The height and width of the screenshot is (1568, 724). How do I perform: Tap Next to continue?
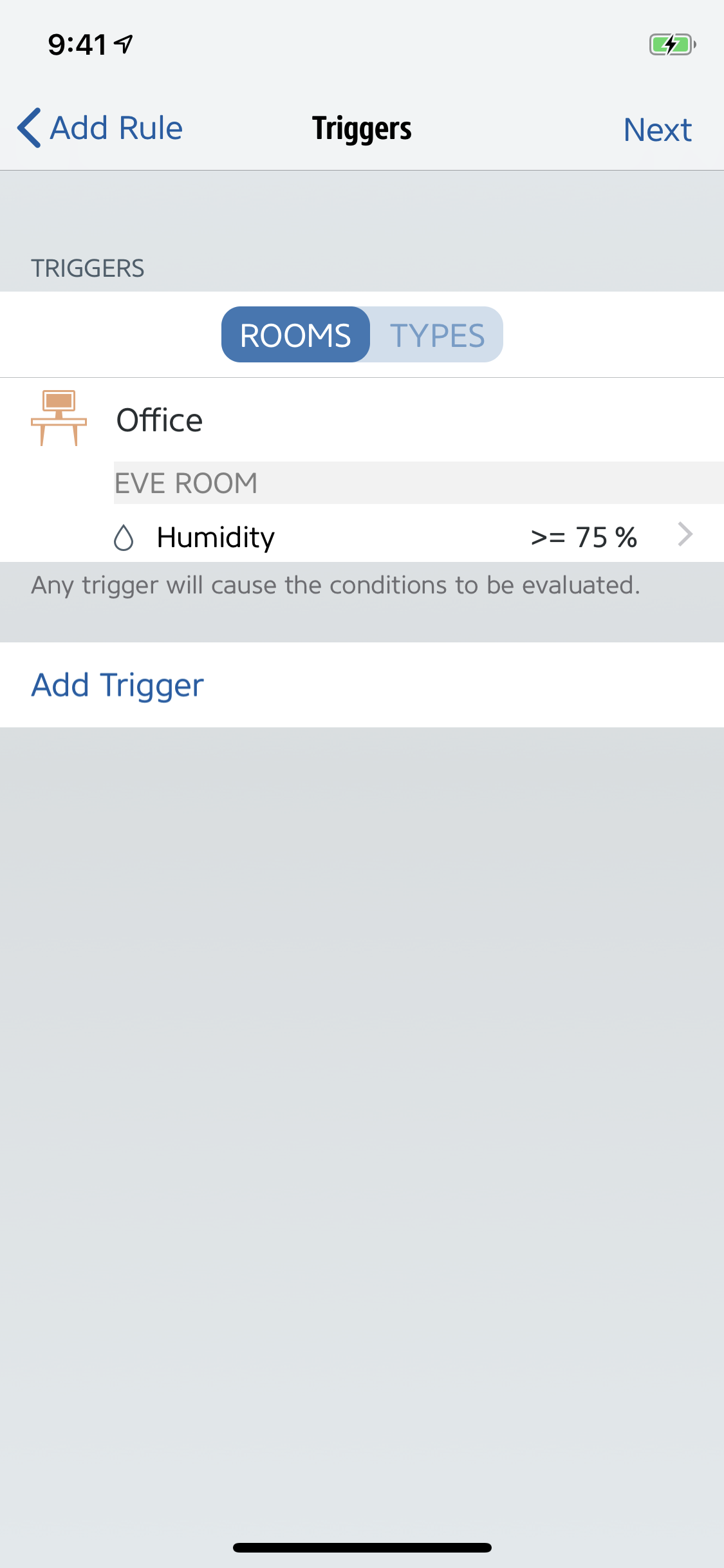coord(657,129)
